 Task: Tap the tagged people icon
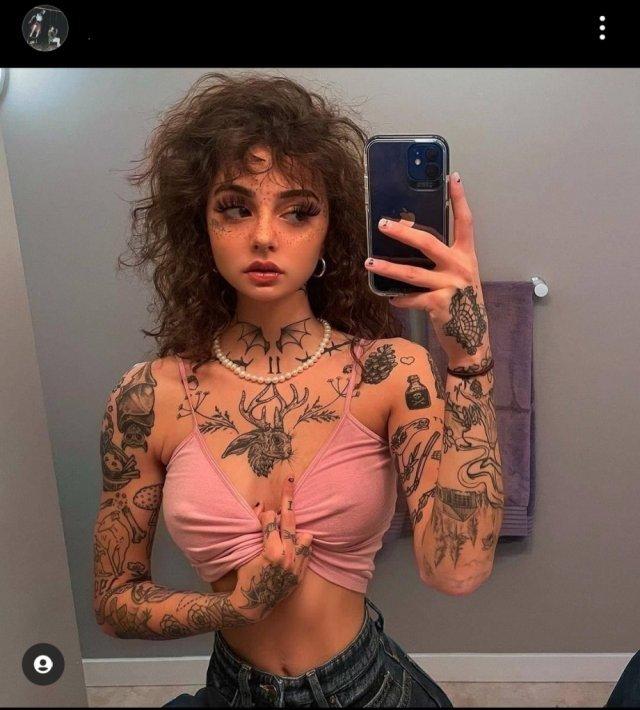43,664
